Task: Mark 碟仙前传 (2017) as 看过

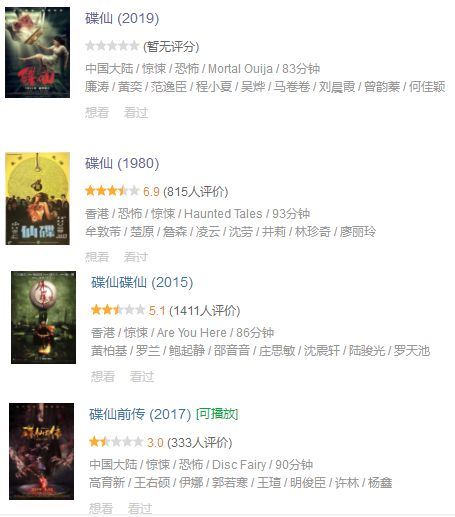Action: click(x=140, y=508)
